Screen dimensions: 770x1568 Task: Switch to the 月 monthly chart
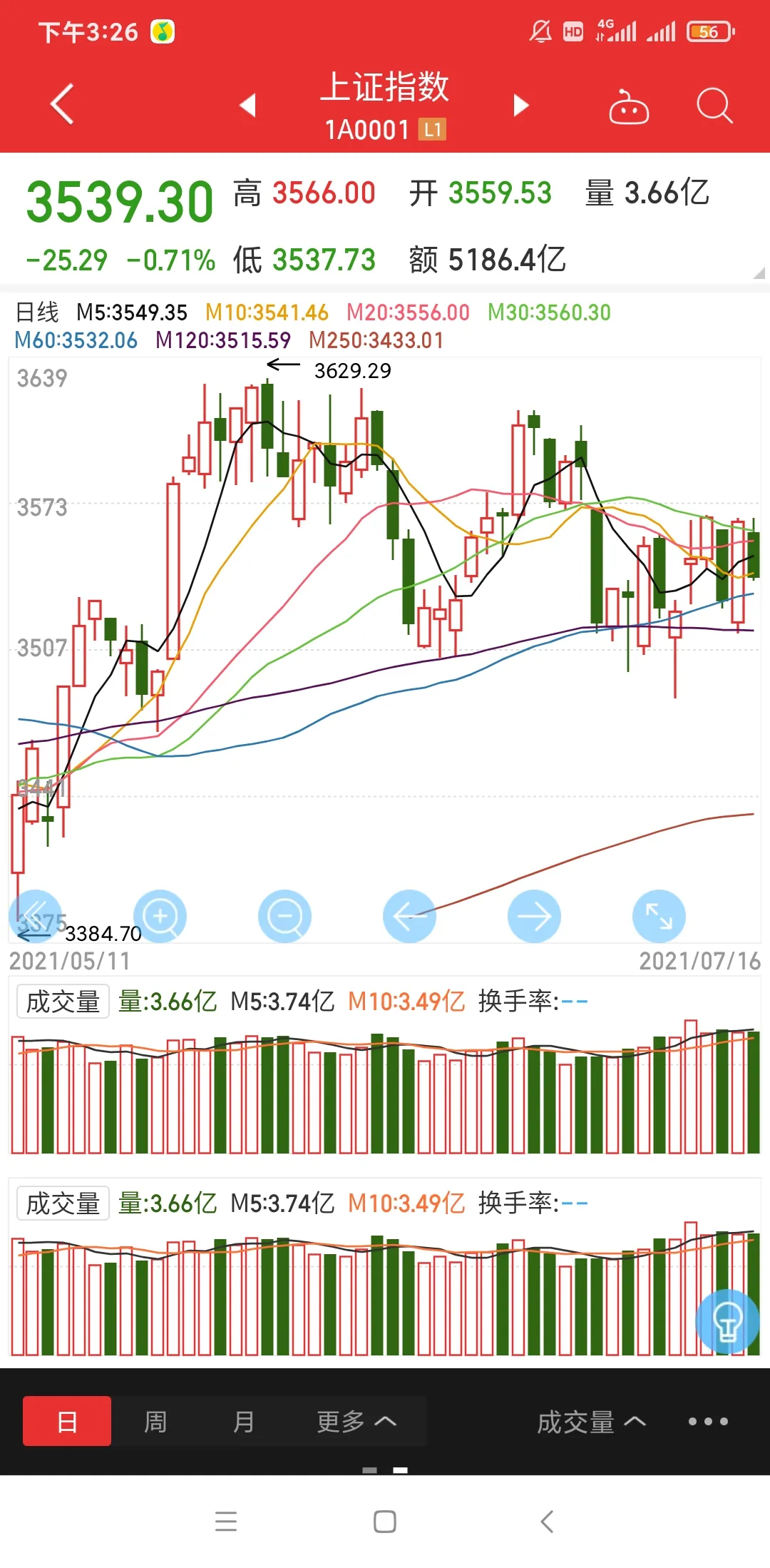click(x=244, y=1421)
